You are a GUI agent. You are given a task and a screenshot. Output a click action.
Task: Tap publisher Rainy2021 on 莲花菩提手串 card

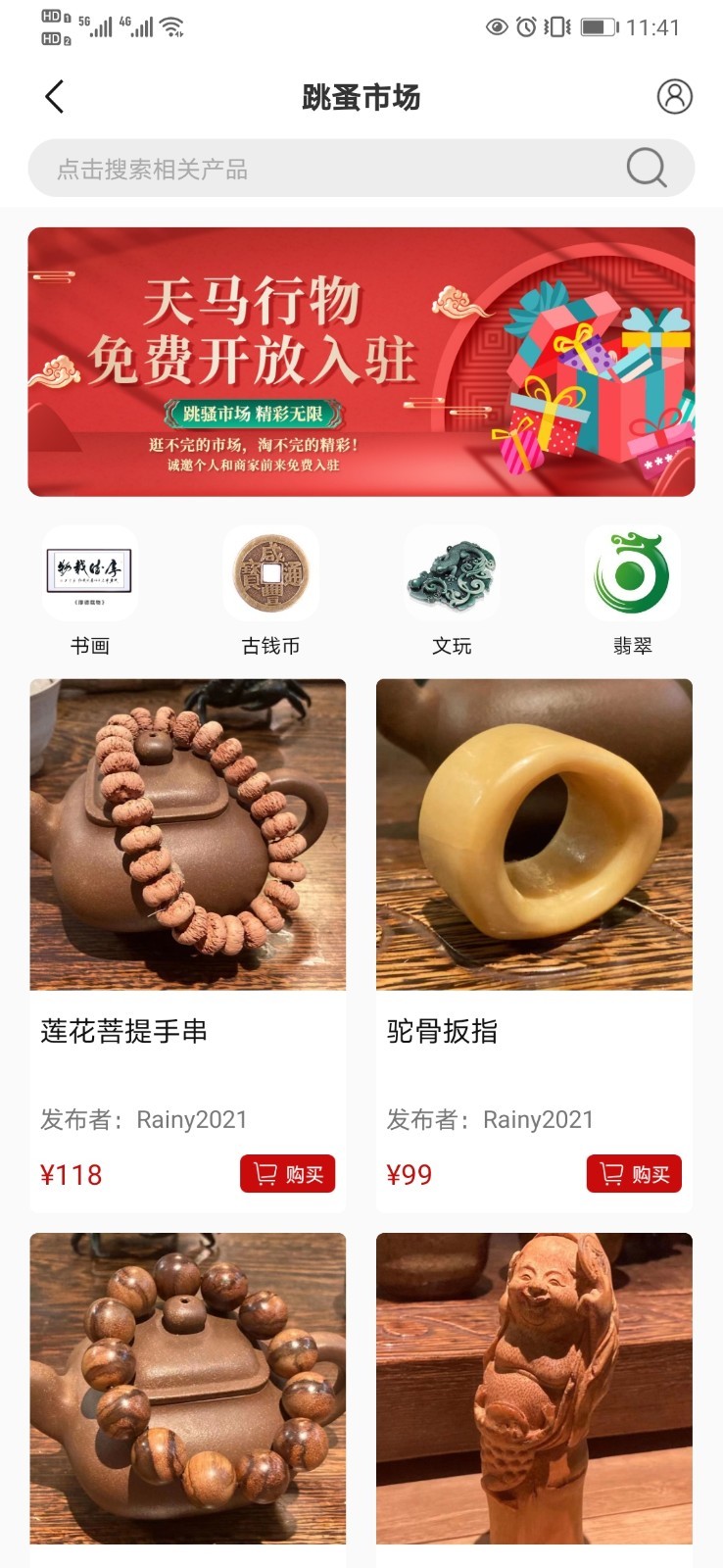(x=145, y=1118)
